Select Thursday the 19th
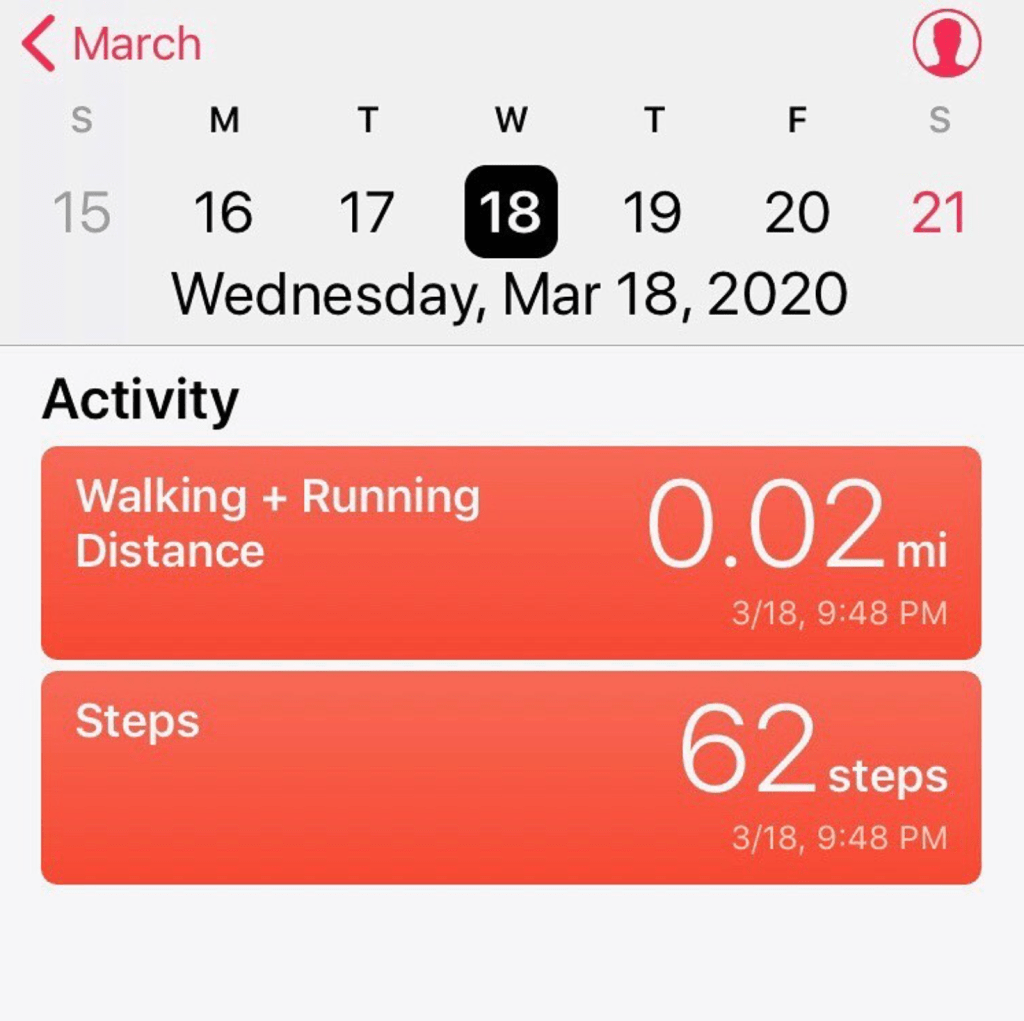 point(654,212)
